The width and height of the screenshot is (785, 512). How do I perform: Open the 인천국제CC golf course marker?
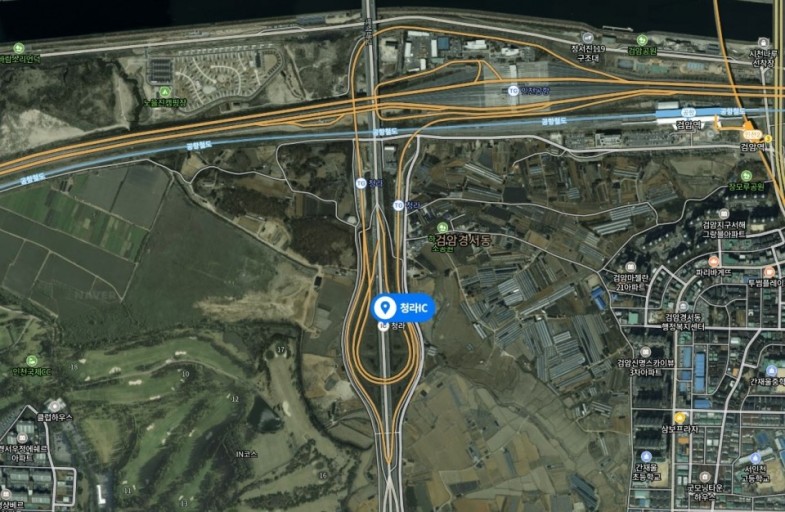click(x=31, y=360)
